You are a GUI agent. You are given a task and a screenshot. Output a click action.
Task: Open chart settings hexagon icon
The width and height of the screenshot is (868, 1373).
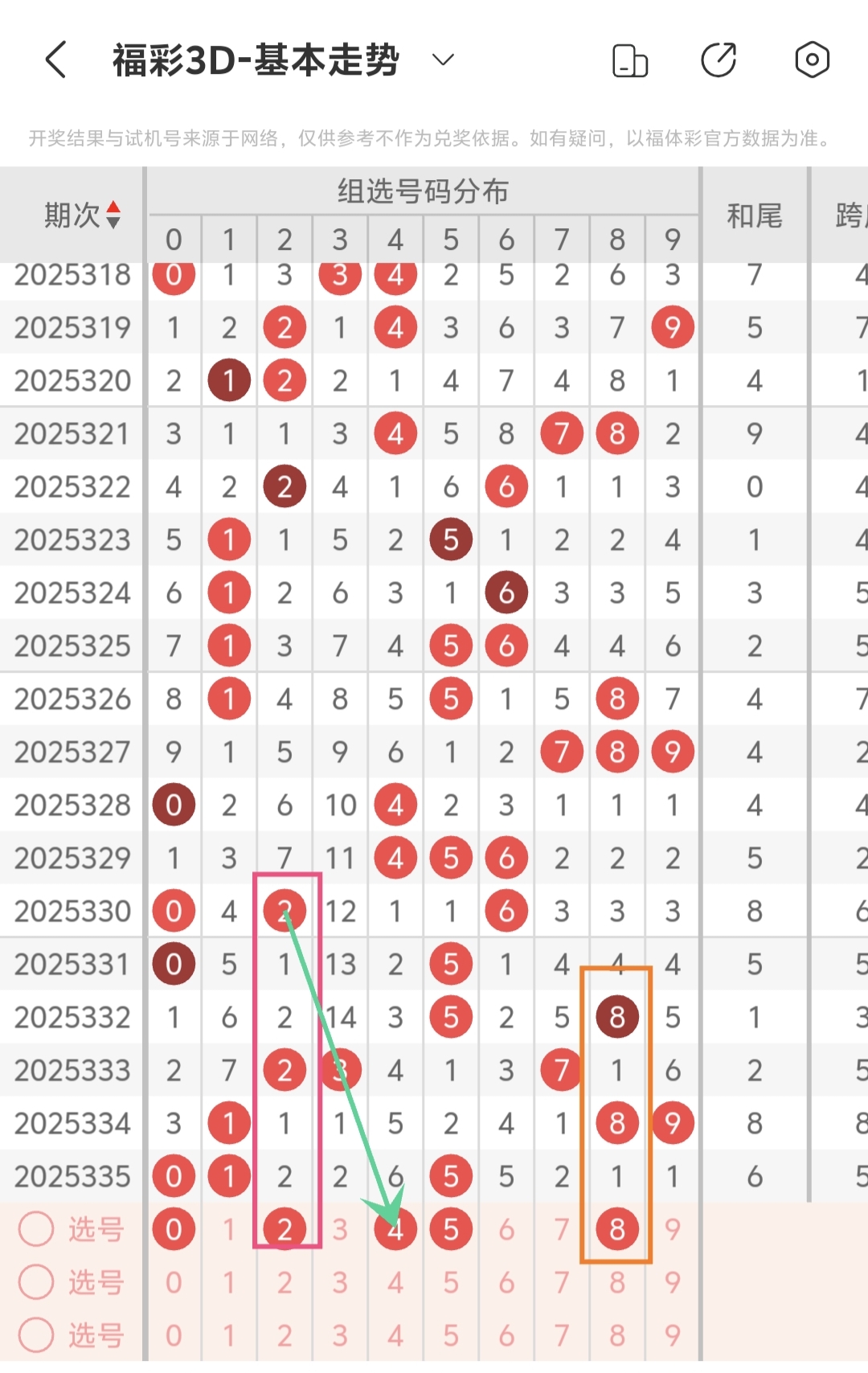tap(812, 60)
